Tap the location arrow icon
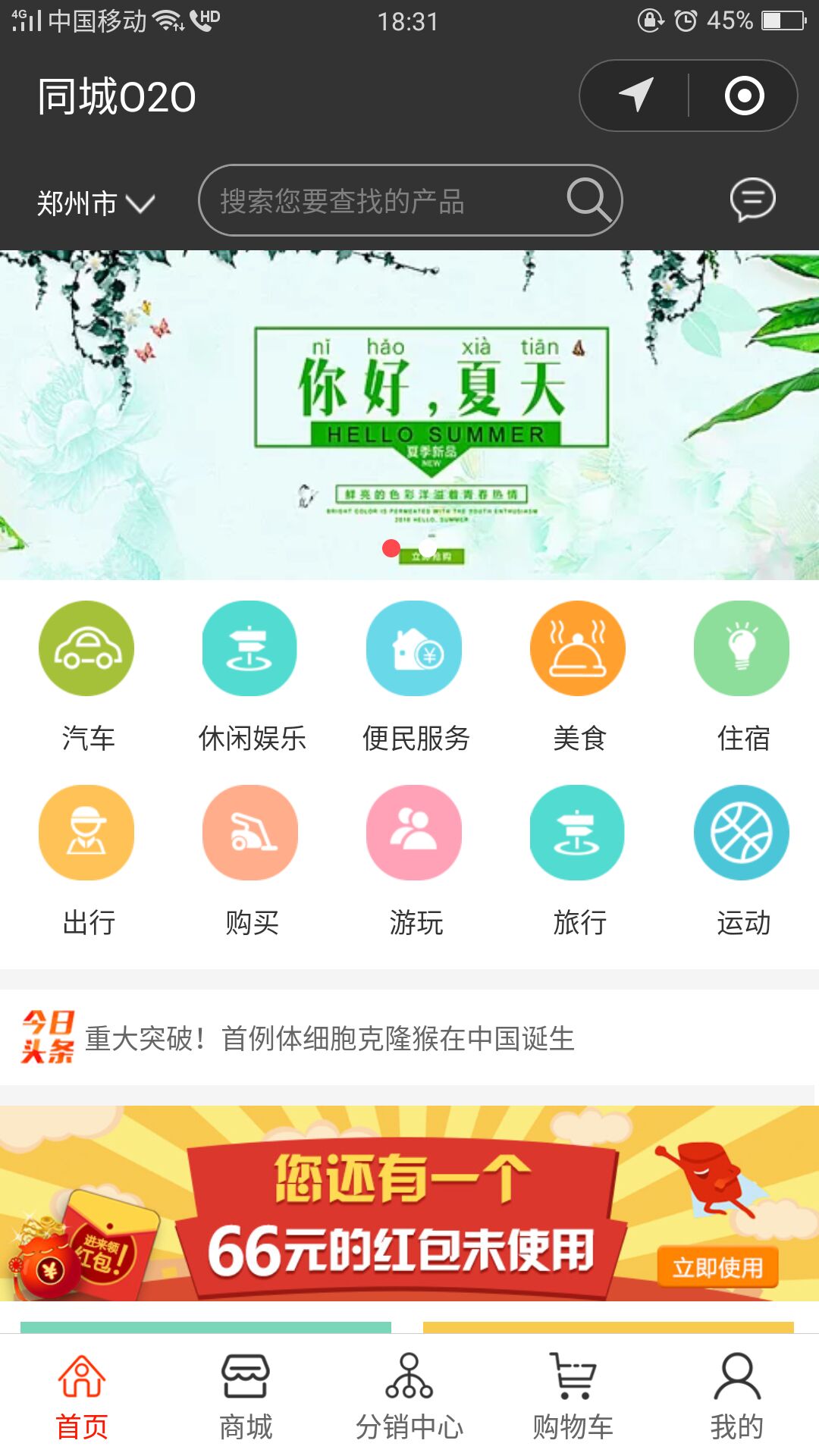This screenshot has width=819, height=1456. pos(635,96)
